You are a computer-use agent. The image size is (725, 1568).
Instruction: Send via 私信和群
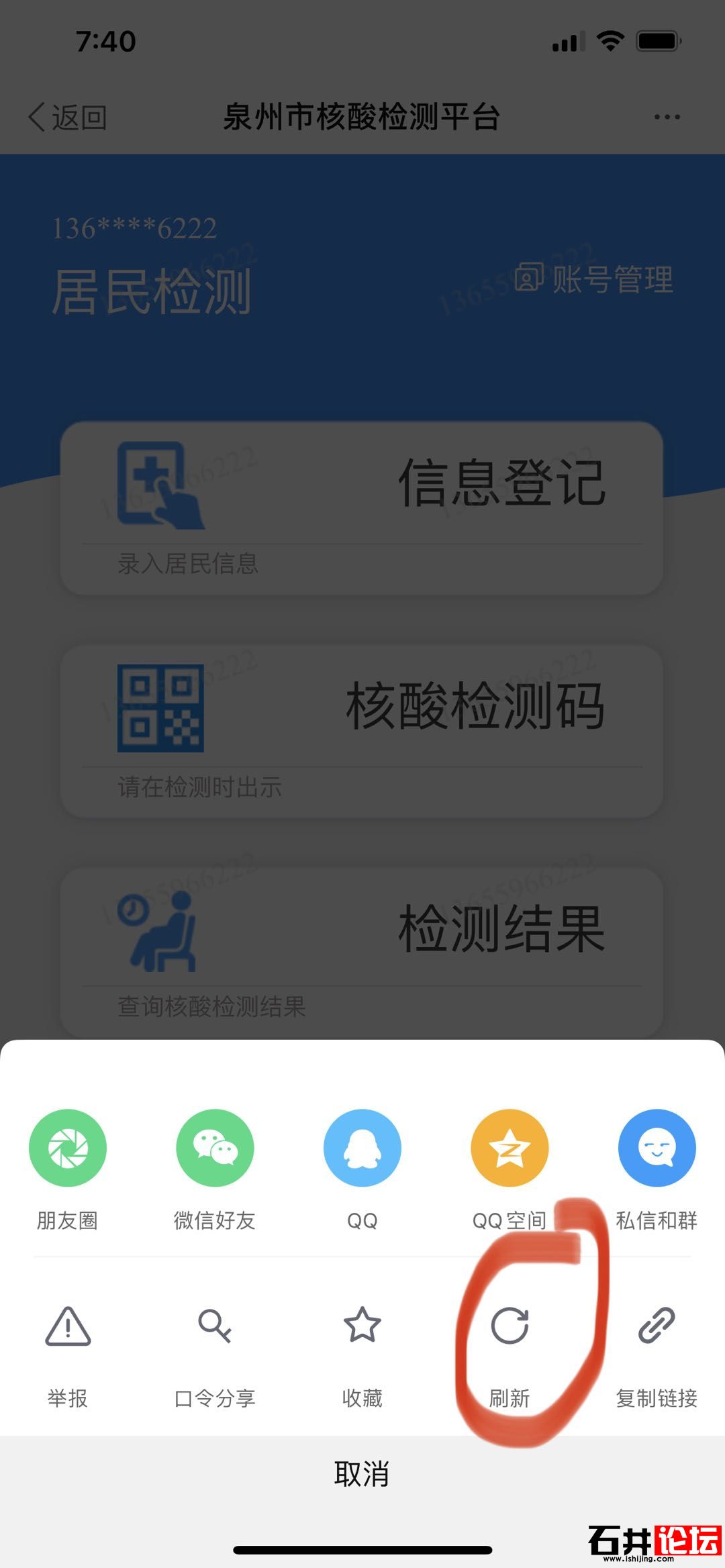(657, 1148)
